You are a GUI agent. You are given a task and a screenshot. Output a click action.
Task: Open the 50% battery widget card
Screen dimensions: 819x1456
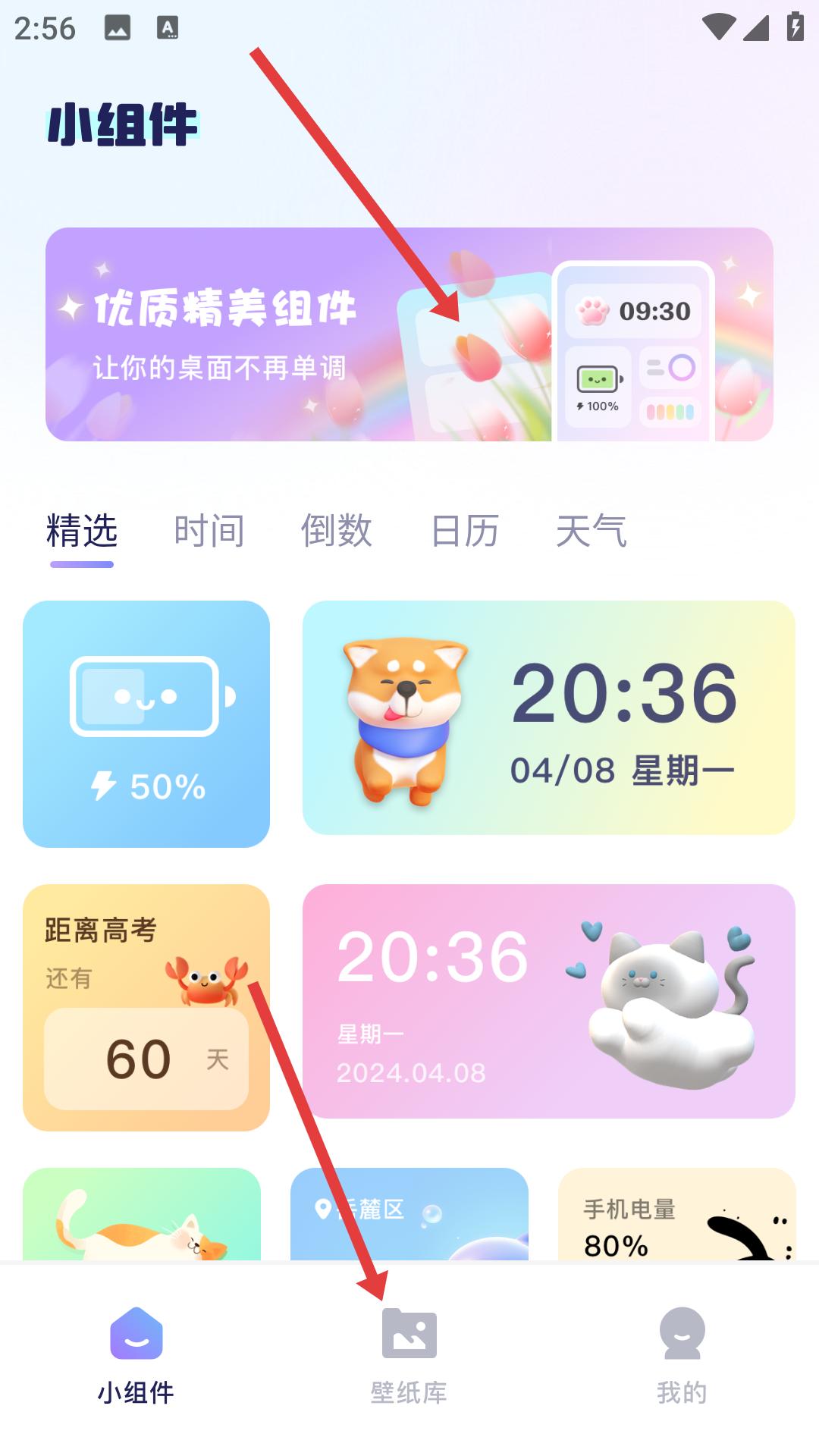coord(146,724)
